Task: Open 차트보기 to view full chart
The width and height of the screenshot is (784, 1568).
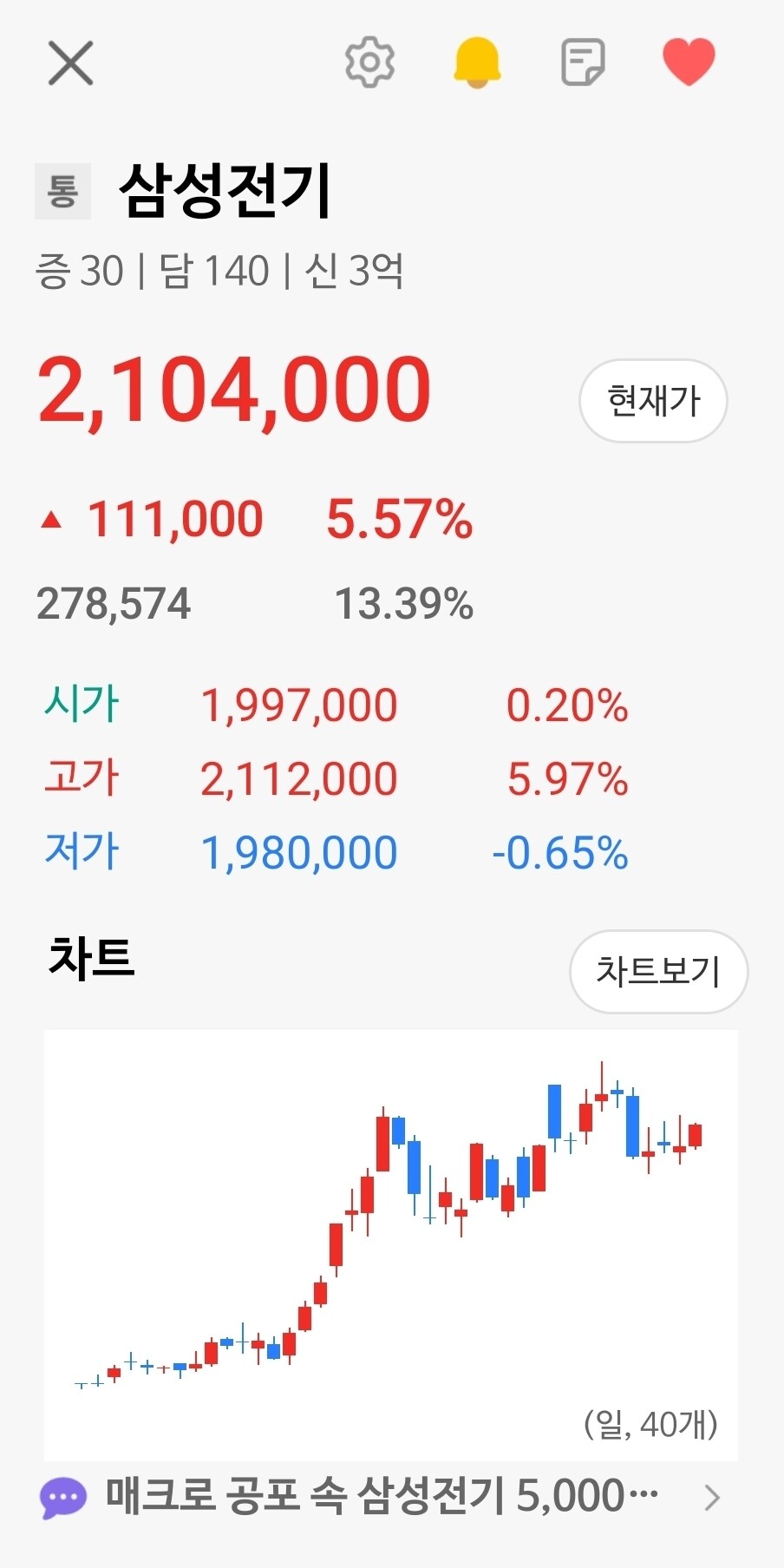Action: coord(658,971)
